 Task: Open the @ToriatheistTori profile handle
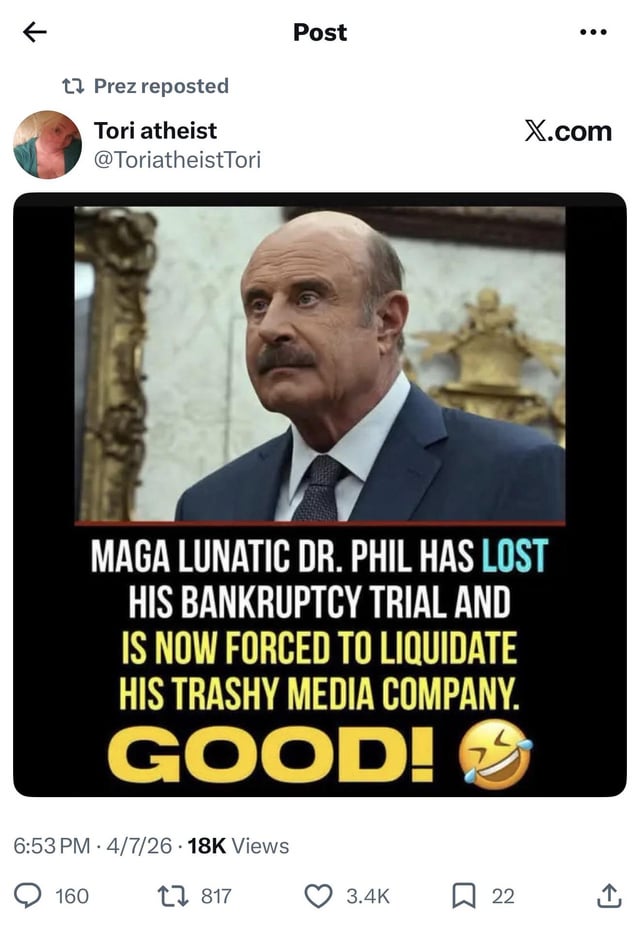[x=176, y=159]
